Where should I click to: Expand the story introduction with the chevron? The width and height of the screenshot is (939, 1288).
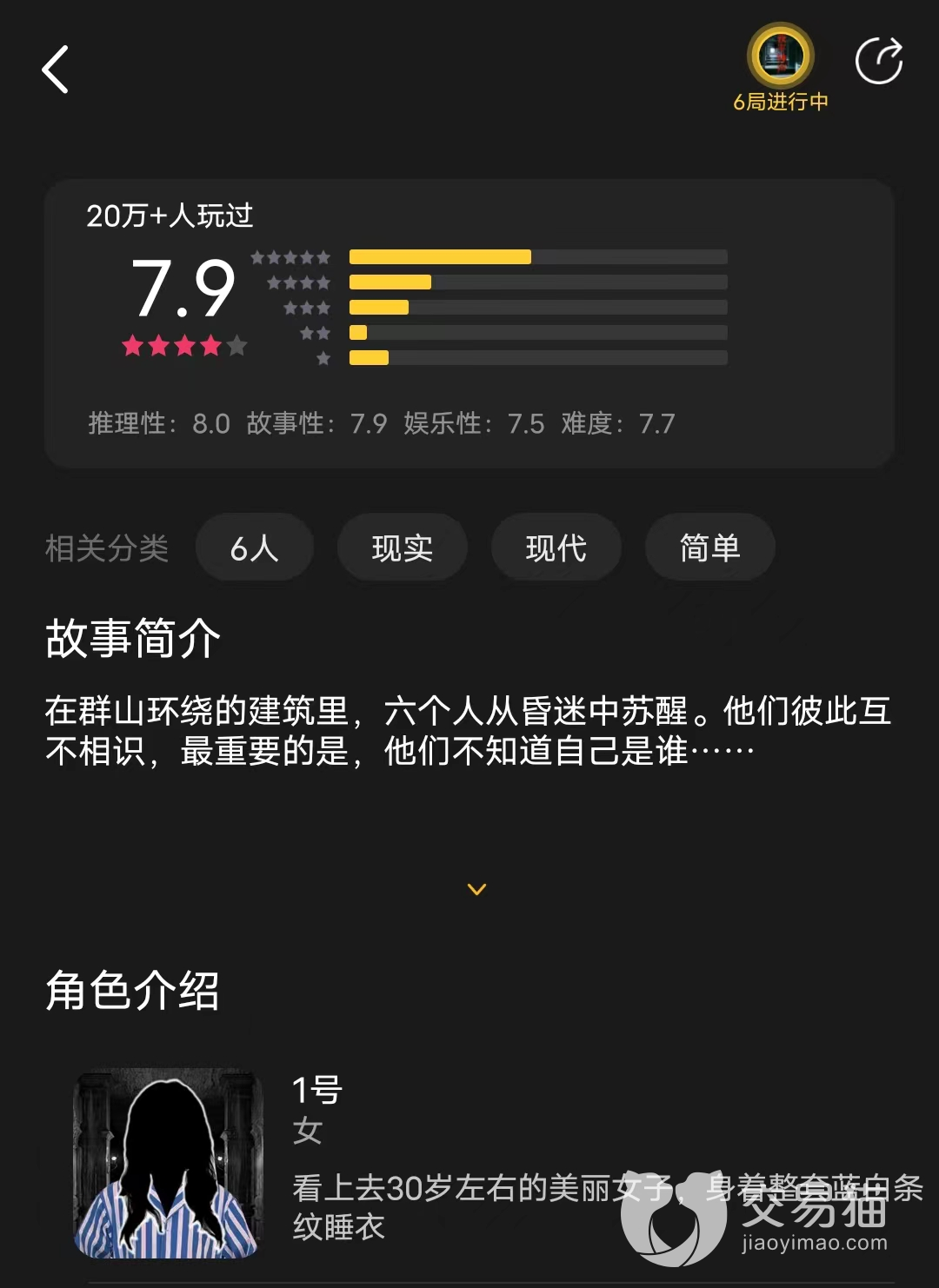click(476, 889)
